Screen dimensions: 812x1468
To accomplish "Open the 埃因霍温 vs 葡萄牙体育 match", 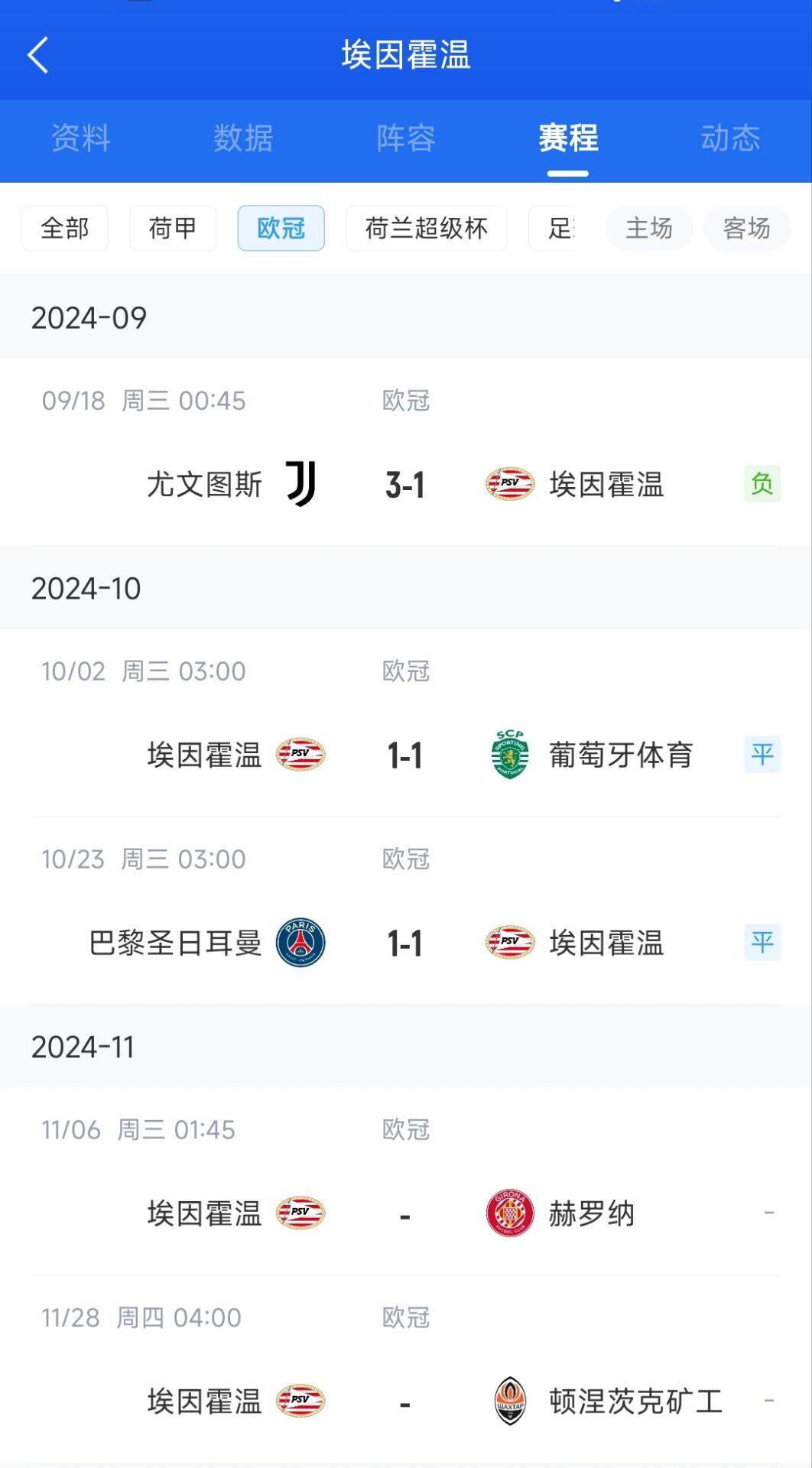I will 405,755.
